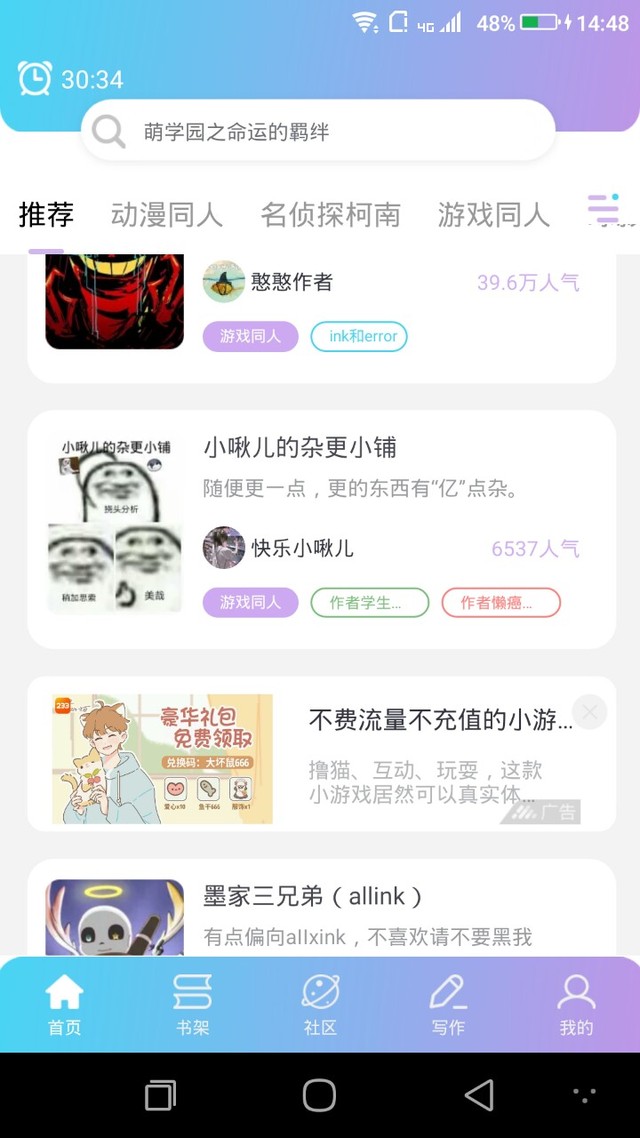640x1138 pixels.
Task: Tap the system back button
Action: click(480, 1095)
